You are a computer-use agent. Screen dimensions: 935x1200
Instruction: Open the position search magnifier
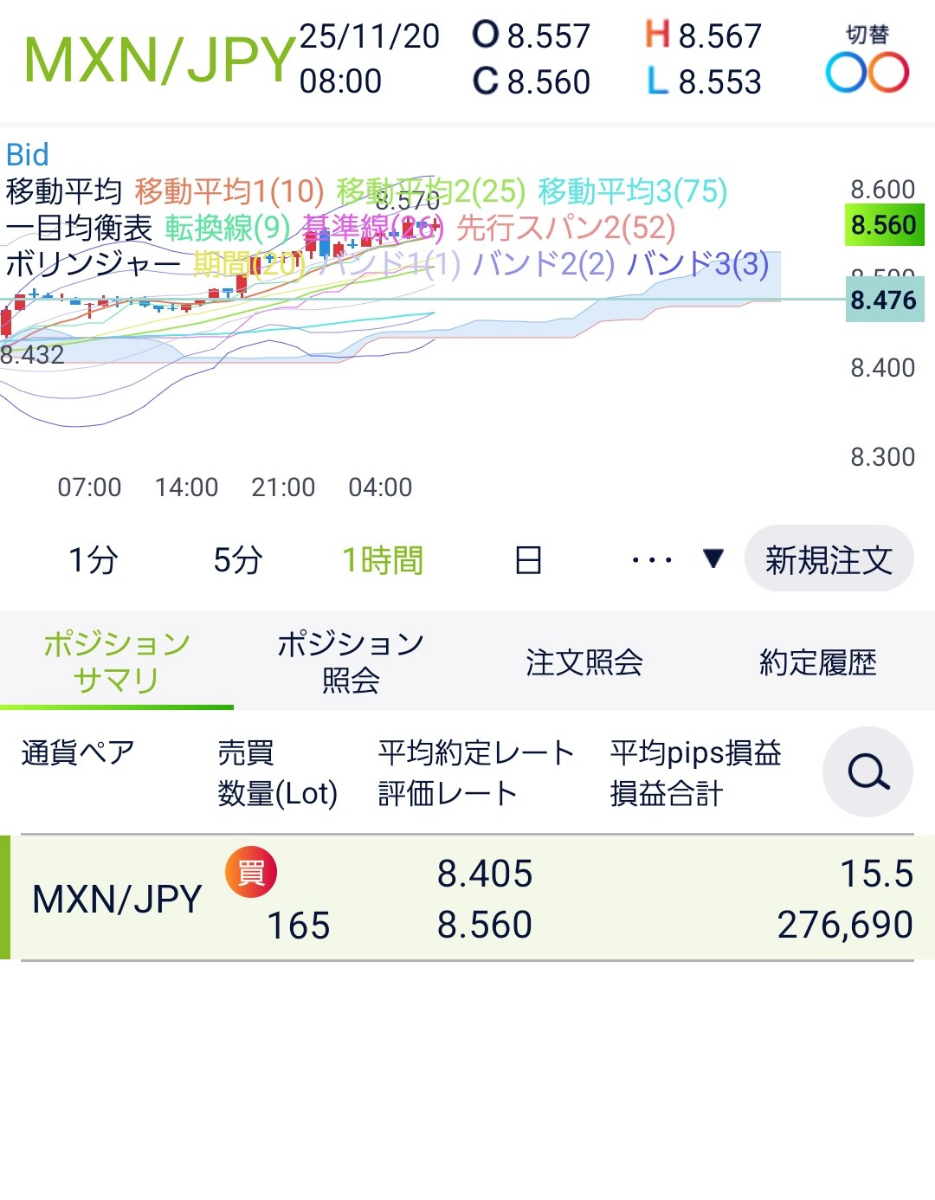point(867,772)
